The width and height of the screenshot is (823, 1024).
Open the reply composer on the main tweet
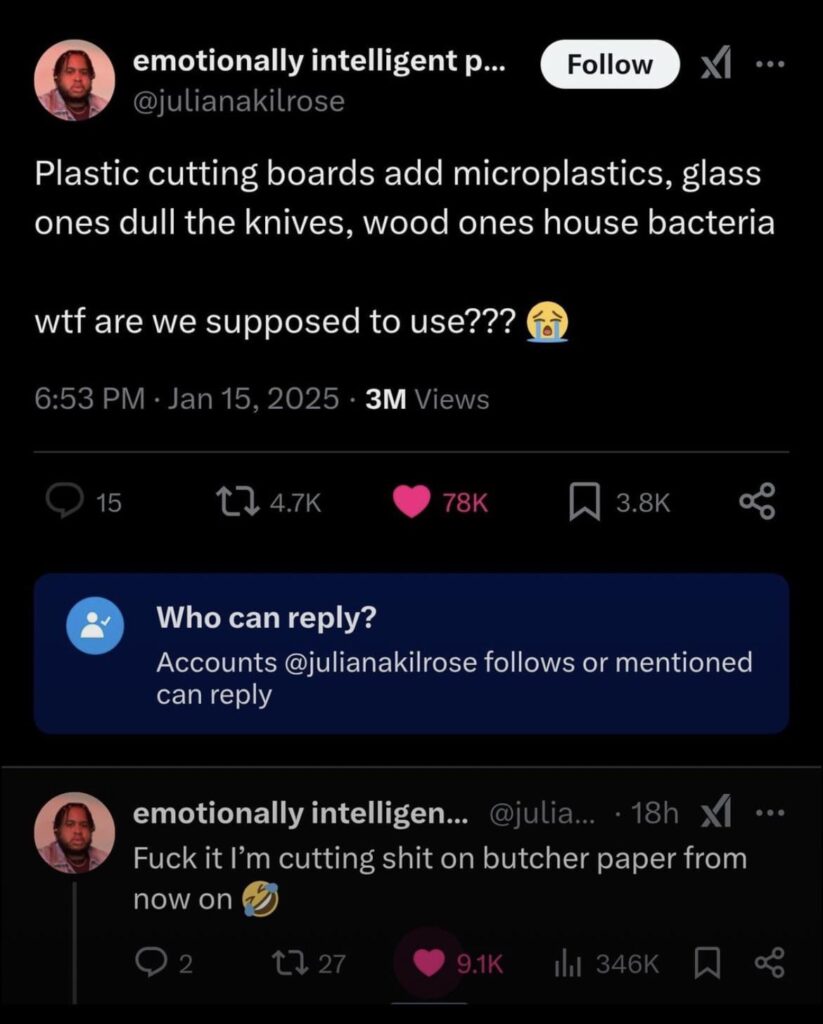point(68,503)
